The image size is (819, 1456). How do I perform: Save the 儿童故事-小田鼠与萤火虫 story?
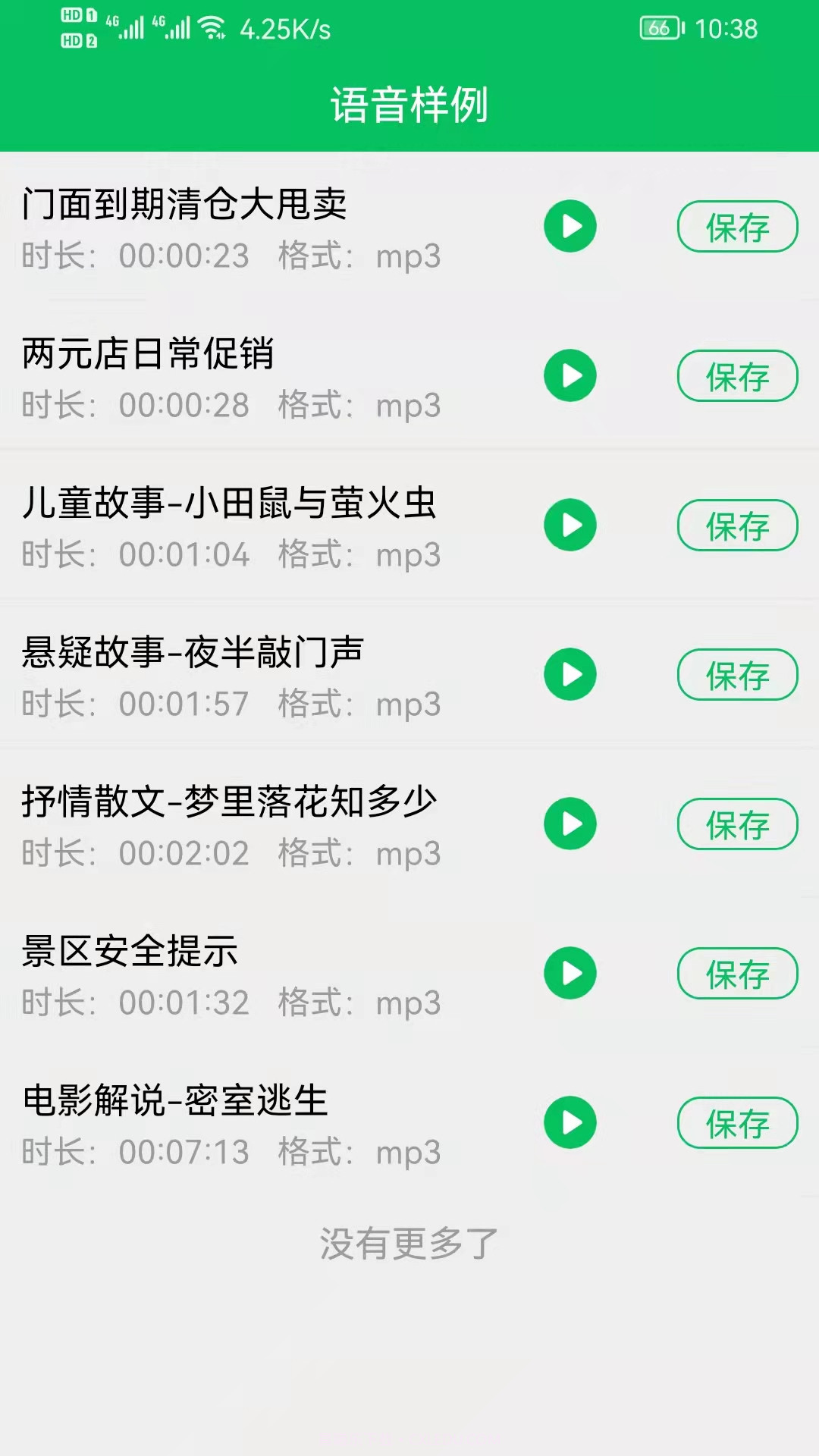(737, 524)
